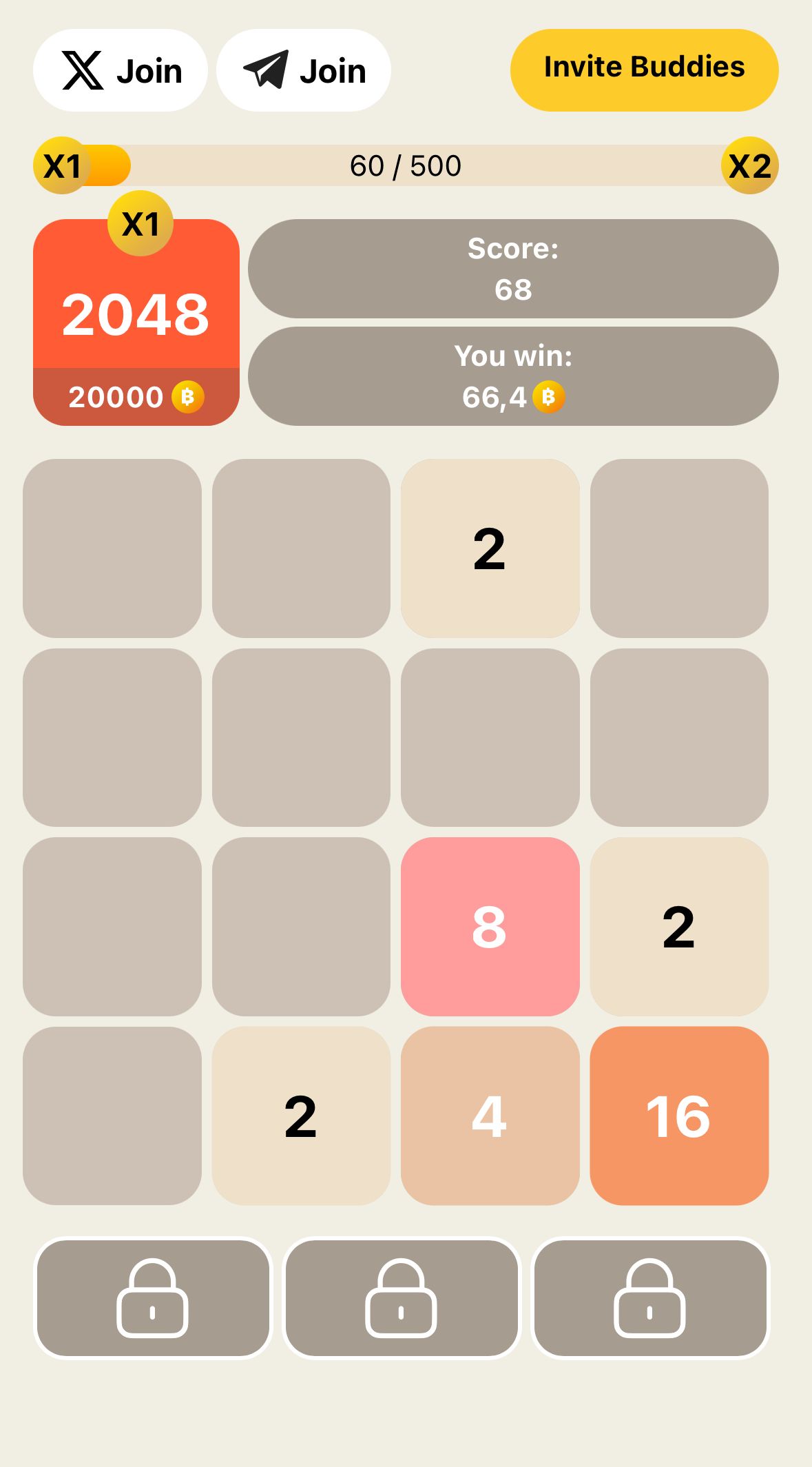Screen dimensions: 812x1467
Task: Click the Telegram paper plane icon
Action: pos(267,68)
